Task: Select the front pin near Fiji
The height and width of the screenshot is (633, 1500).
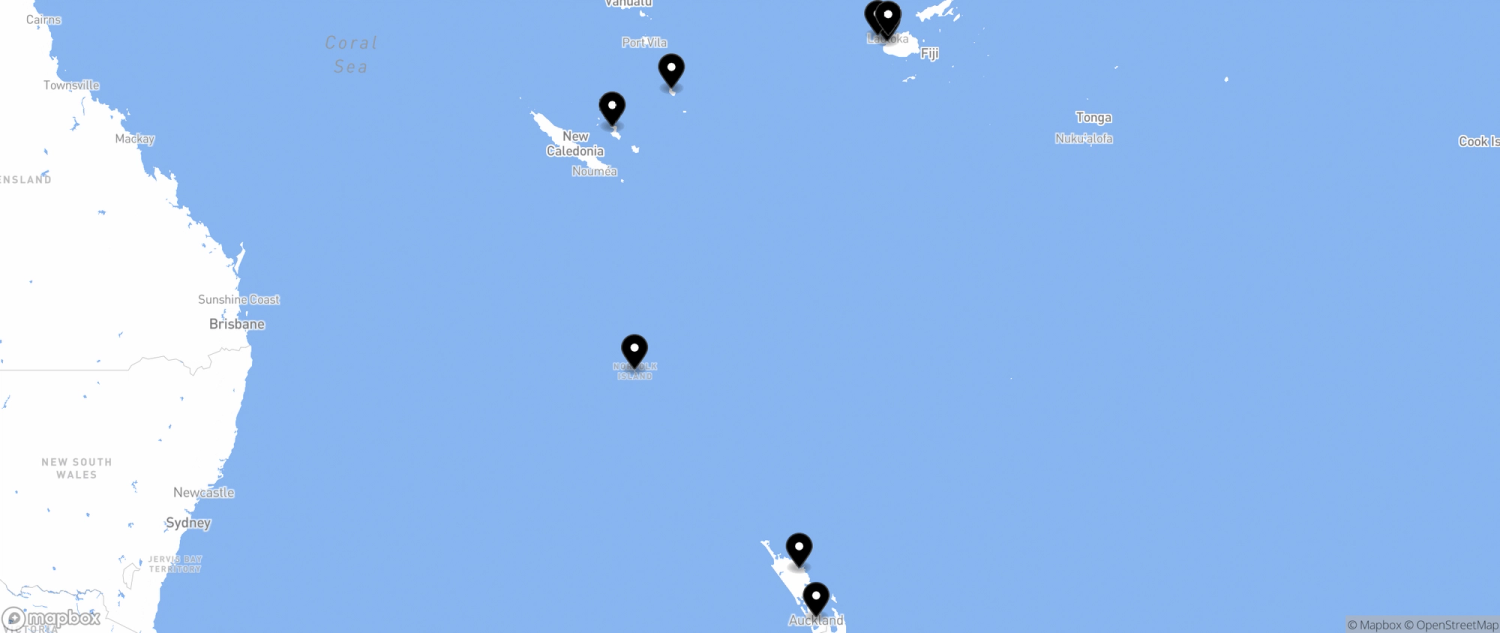Action: (888, 18)
